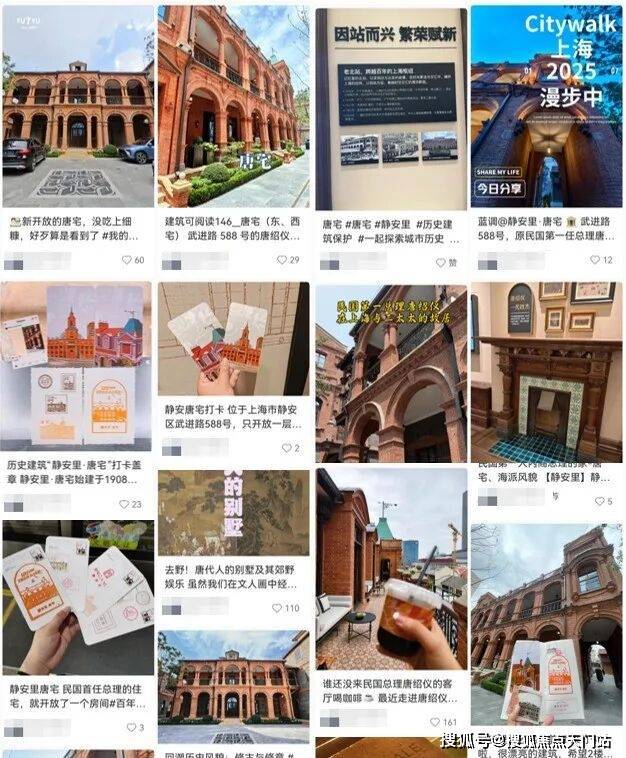The image size is (626, 758).
Task: Open the post about newly opened 唐宅
Action: 77,105
